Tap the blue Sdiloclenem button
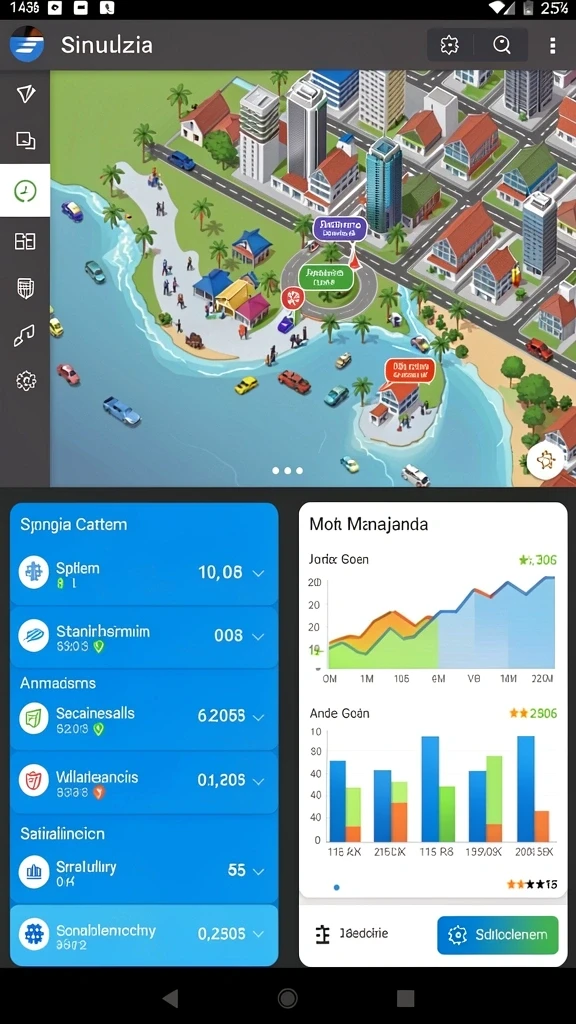The width and height of the screenshot is (576, 1024). (498, 935)
